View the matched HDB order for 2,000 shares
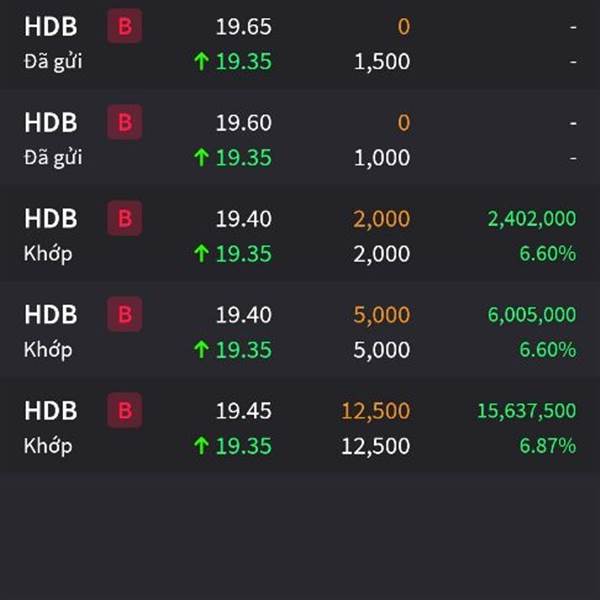The height and width of the screenshot is (600, 600). (300, 235)
